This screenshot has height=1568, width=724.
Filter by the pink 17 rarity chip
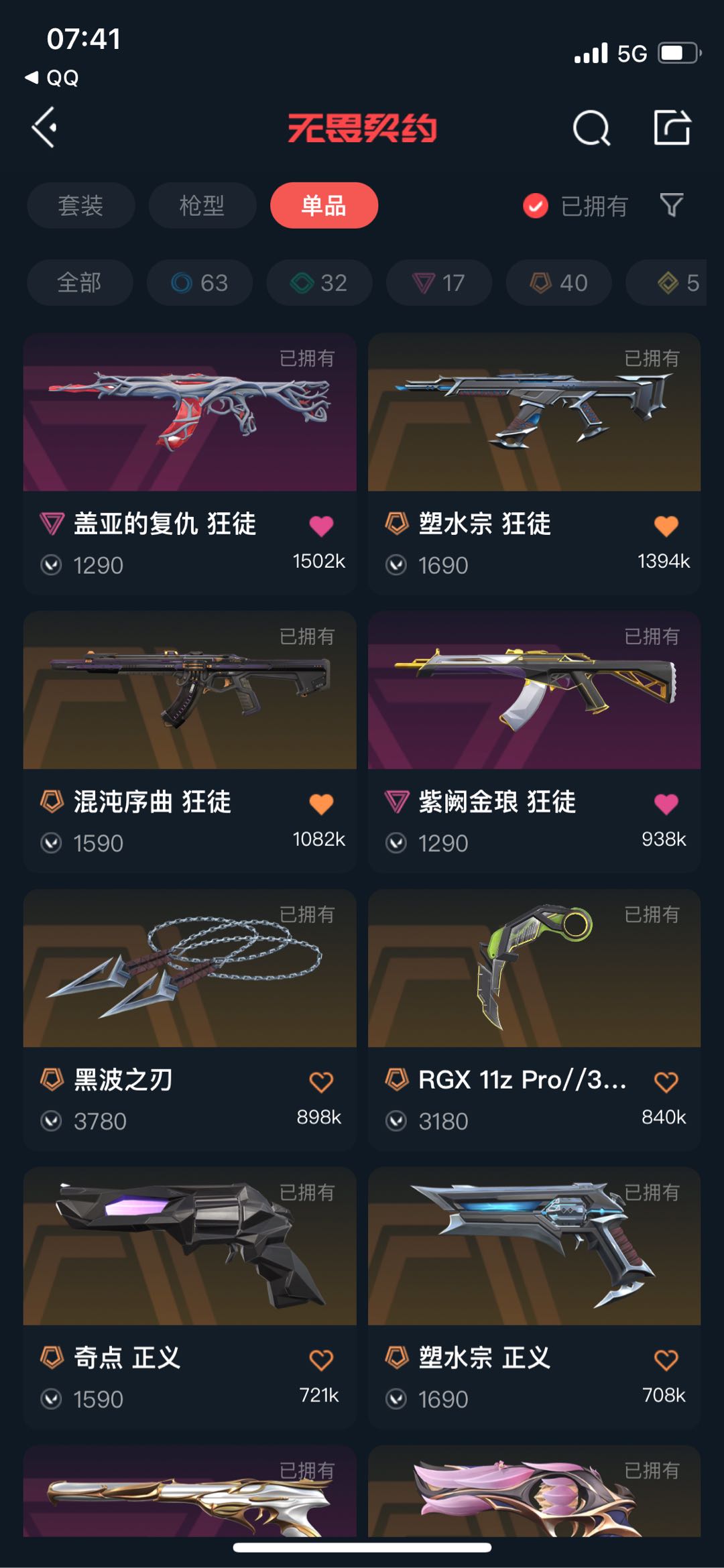coord(439,282)
